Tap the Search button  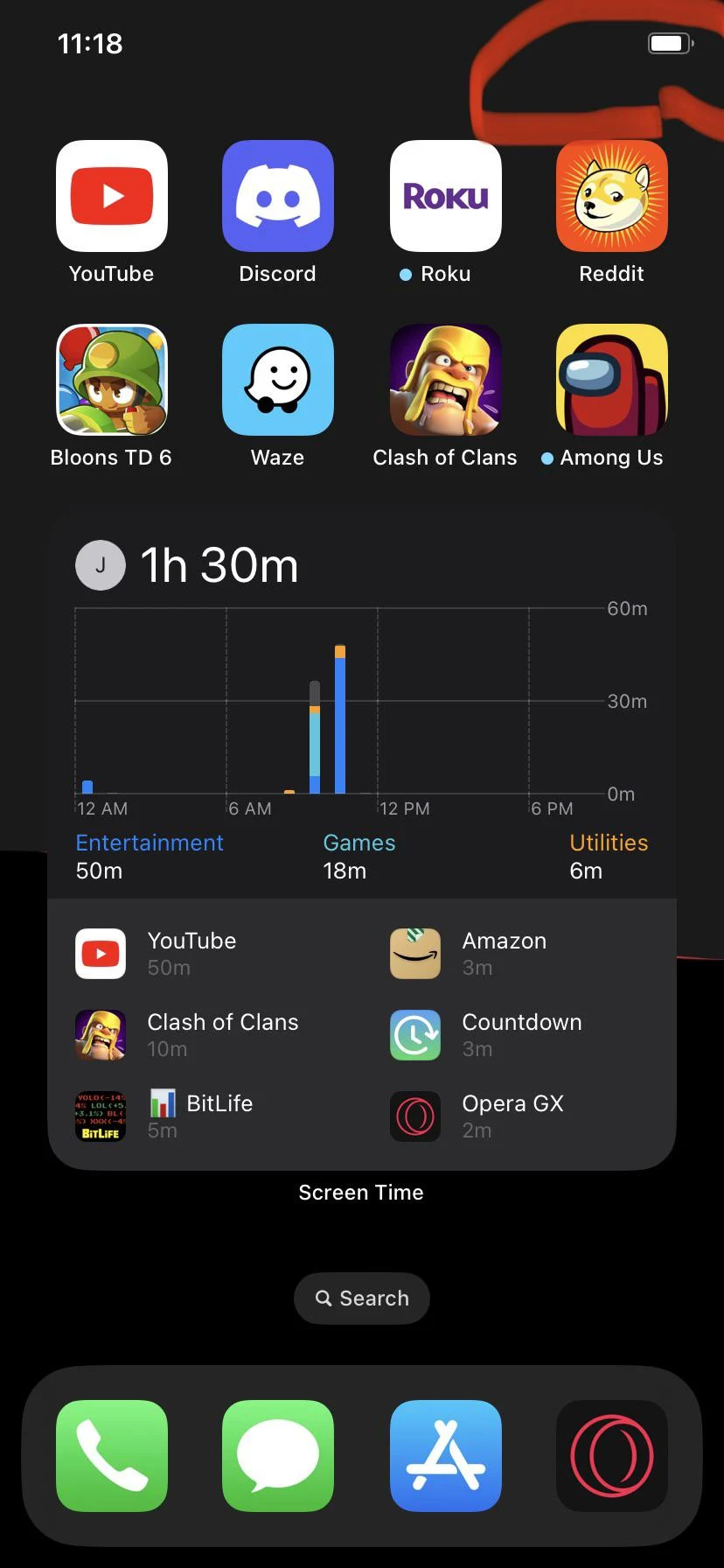pos(361,1298)
